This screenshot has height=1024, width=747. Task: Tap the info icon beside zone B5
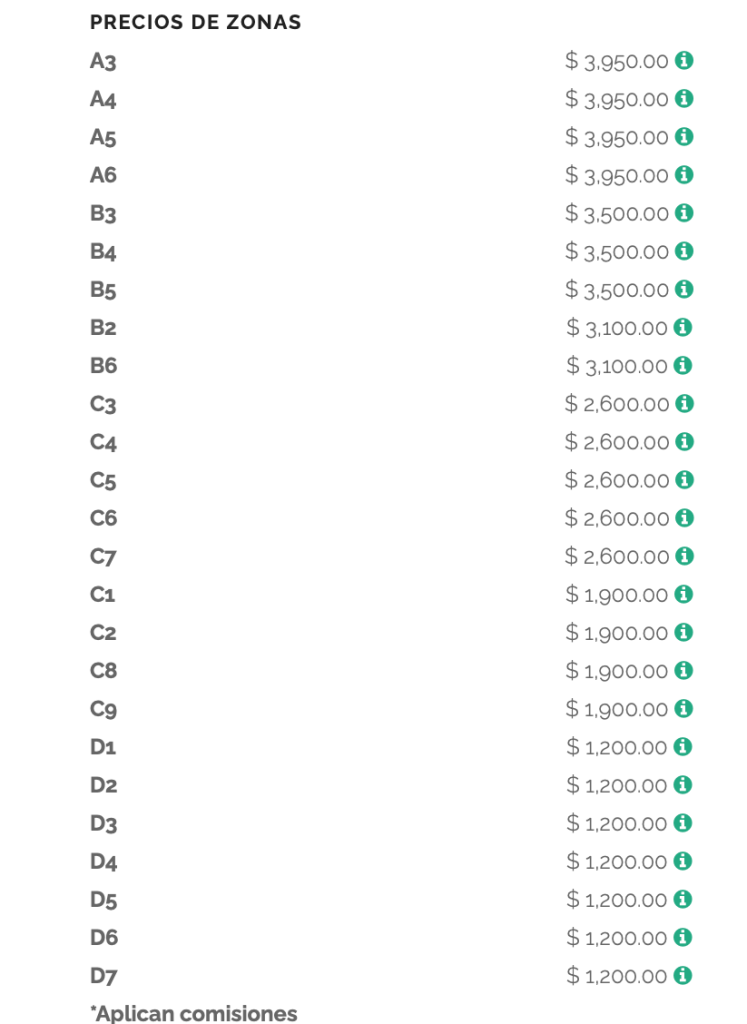684,289
